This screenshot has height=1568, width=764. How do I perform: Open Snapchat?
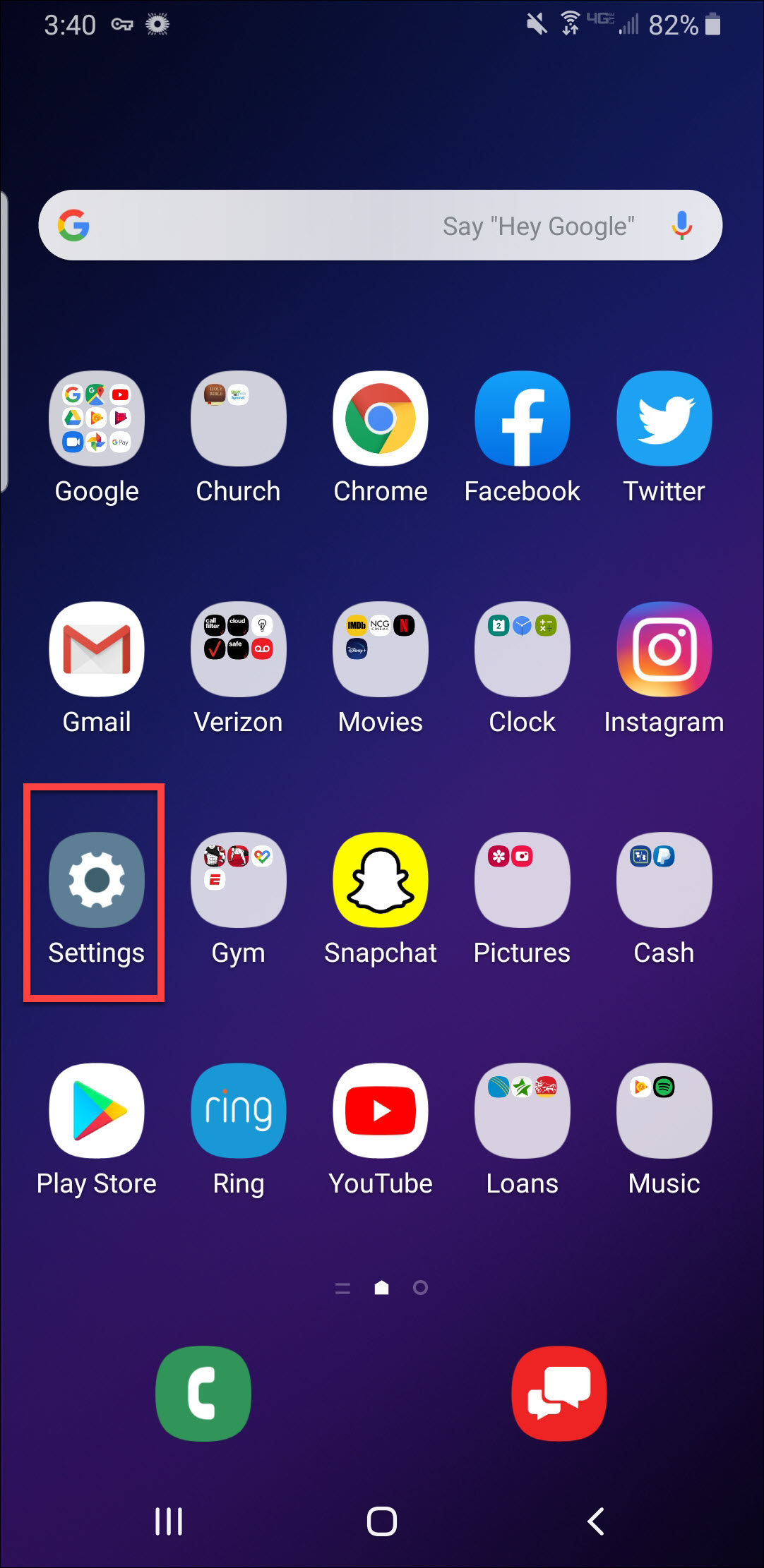coord(381,880)
